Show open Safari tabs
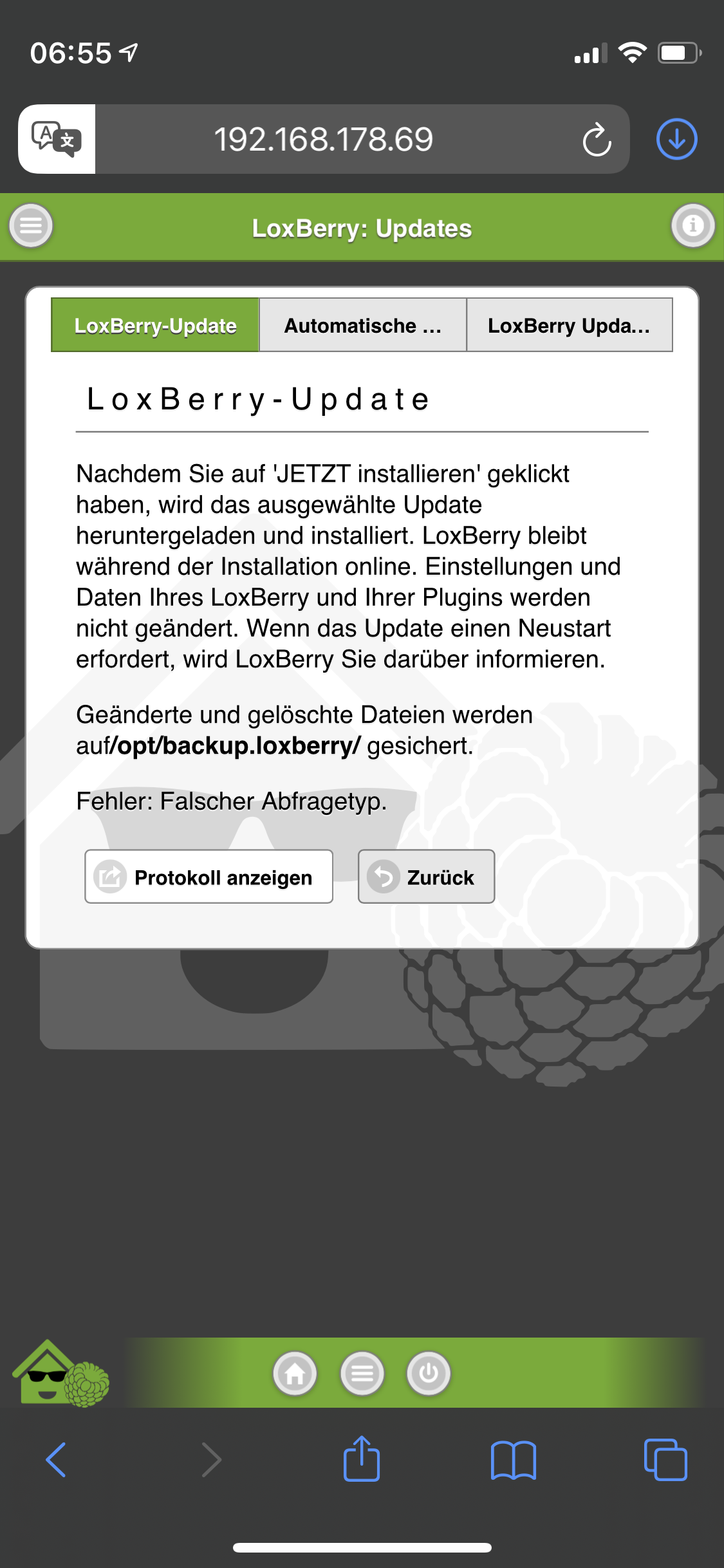 click(665, 1460)
